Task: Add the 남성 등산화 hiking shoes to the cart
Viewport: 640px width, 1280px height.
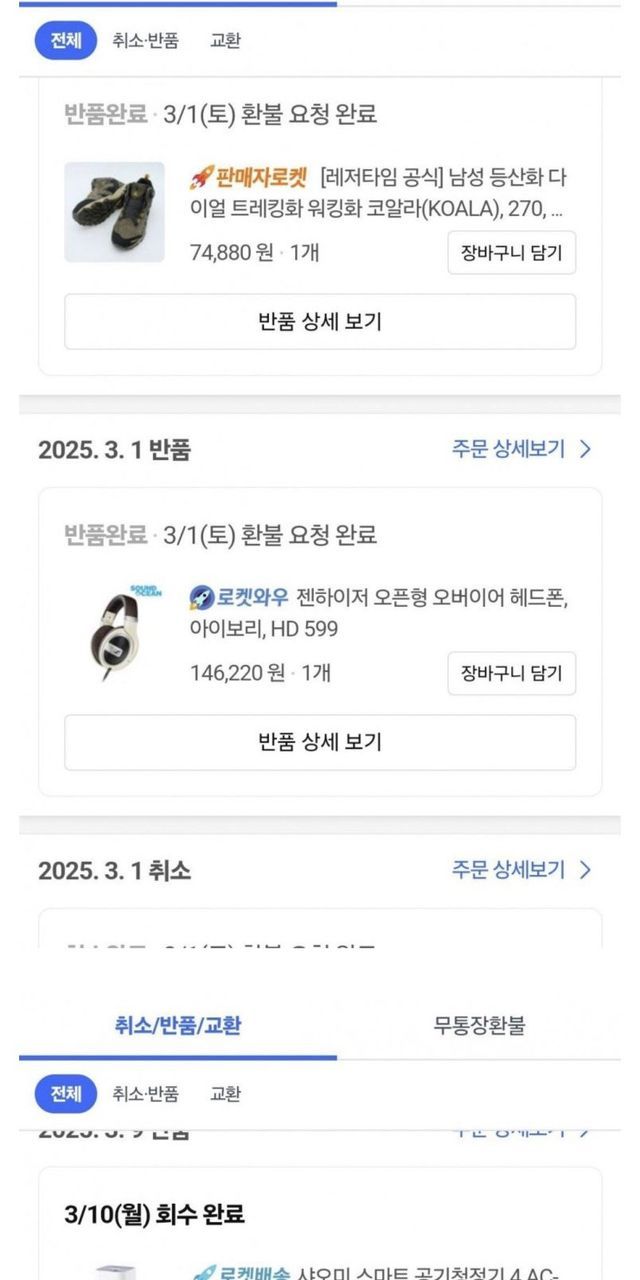Action: pyautogui.click(x=511, y=252)
